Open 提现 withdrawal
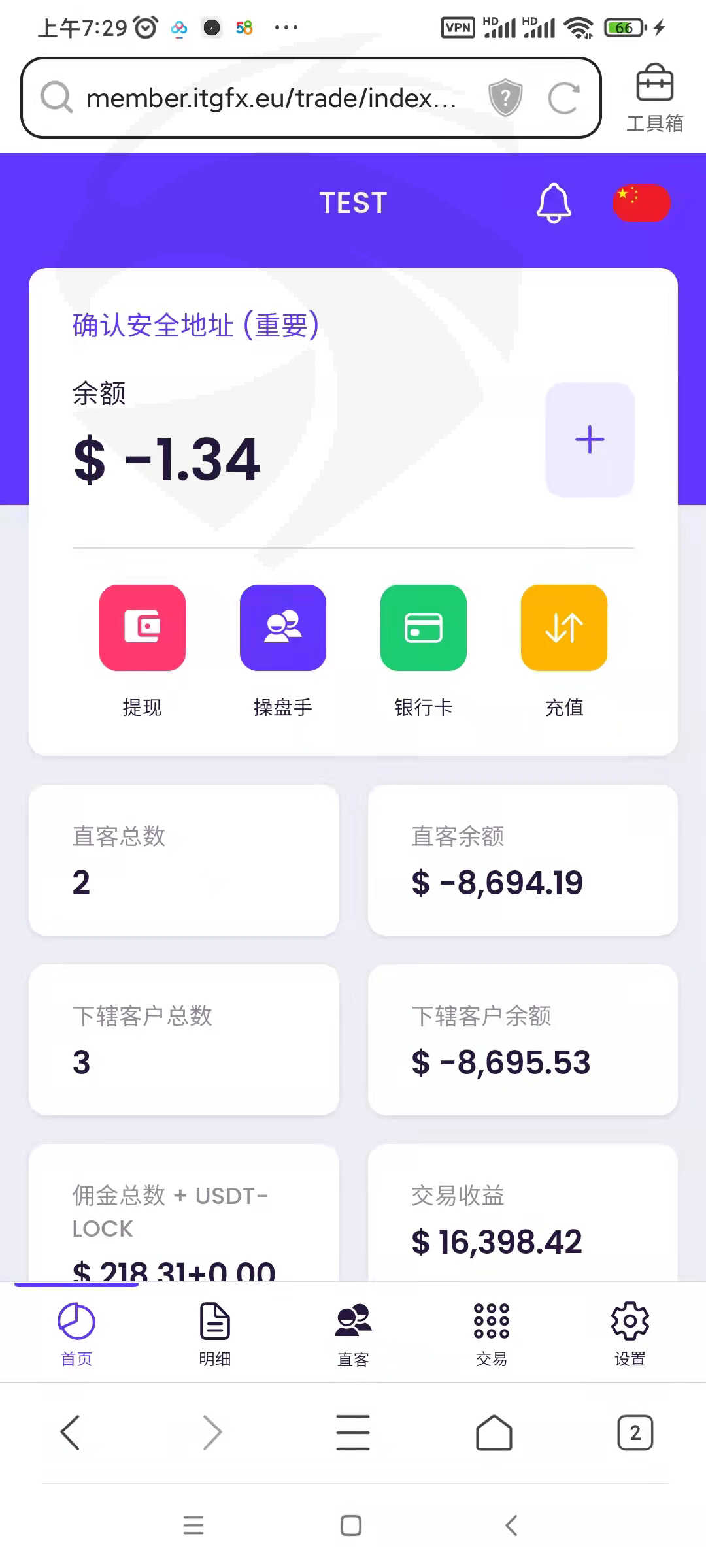 pos(142,651)
